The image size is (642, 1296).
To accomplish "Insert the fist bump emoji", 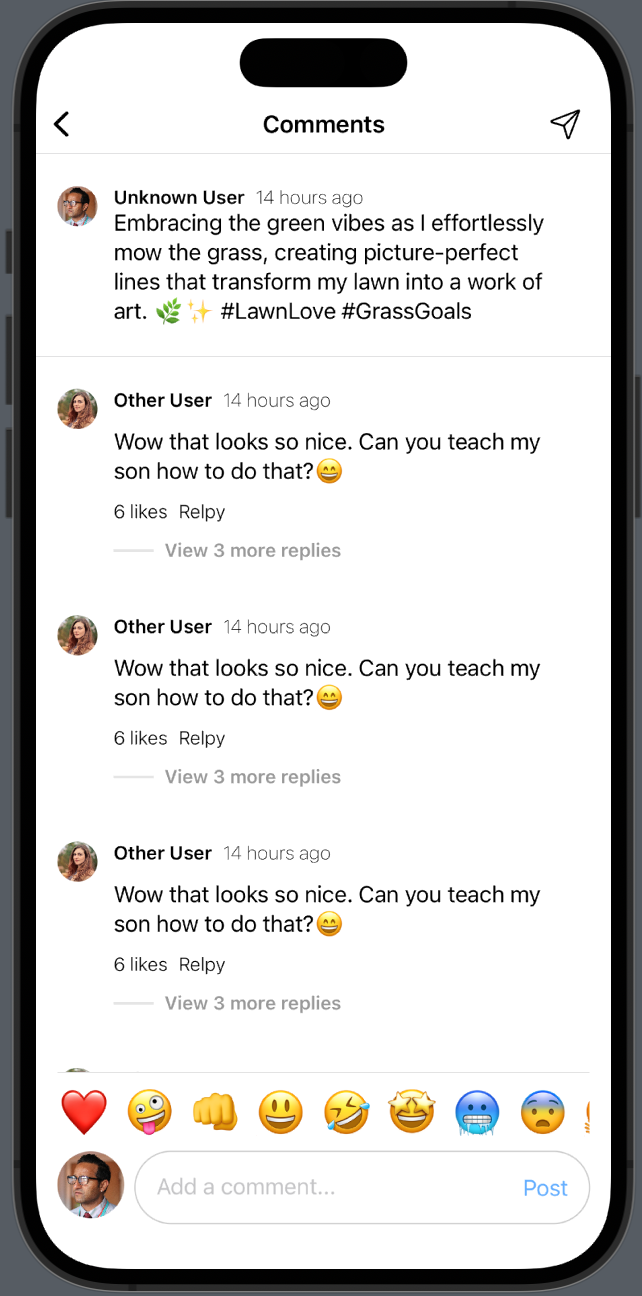I will pos(215,1111).
